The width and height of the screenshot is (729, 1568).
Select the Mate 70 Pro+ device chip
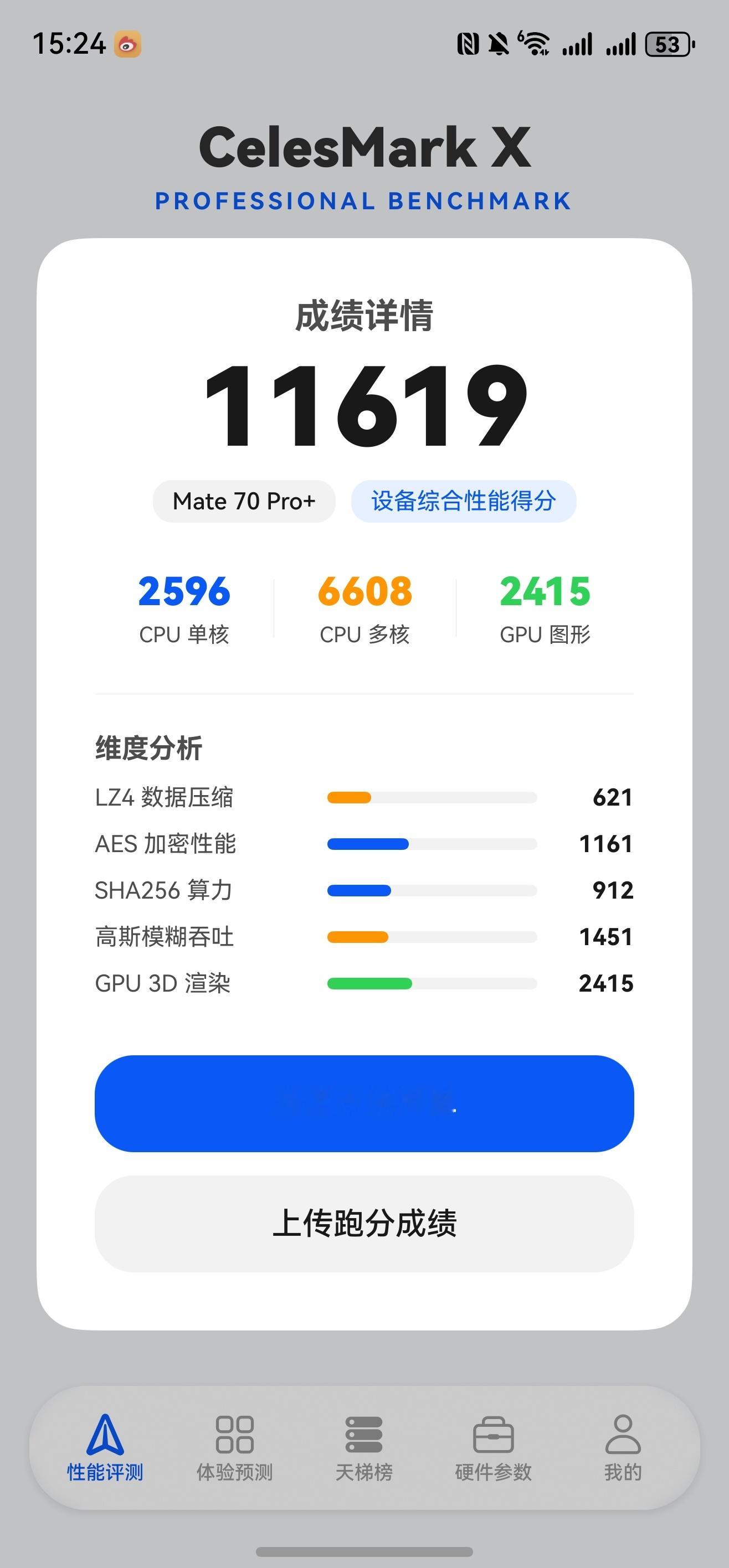coord(244,501)
